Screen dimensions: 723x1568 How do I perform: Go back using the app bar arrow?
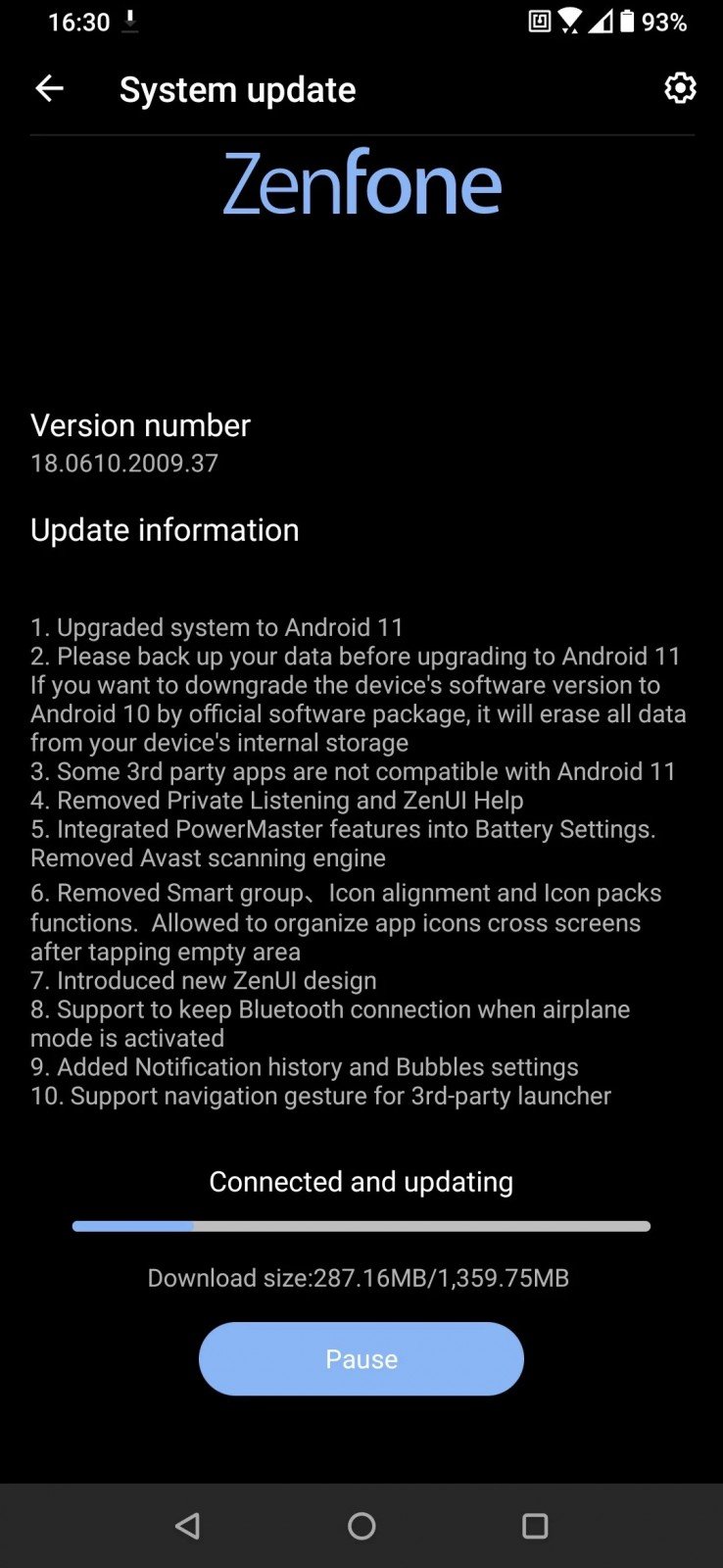coord(49,89)
